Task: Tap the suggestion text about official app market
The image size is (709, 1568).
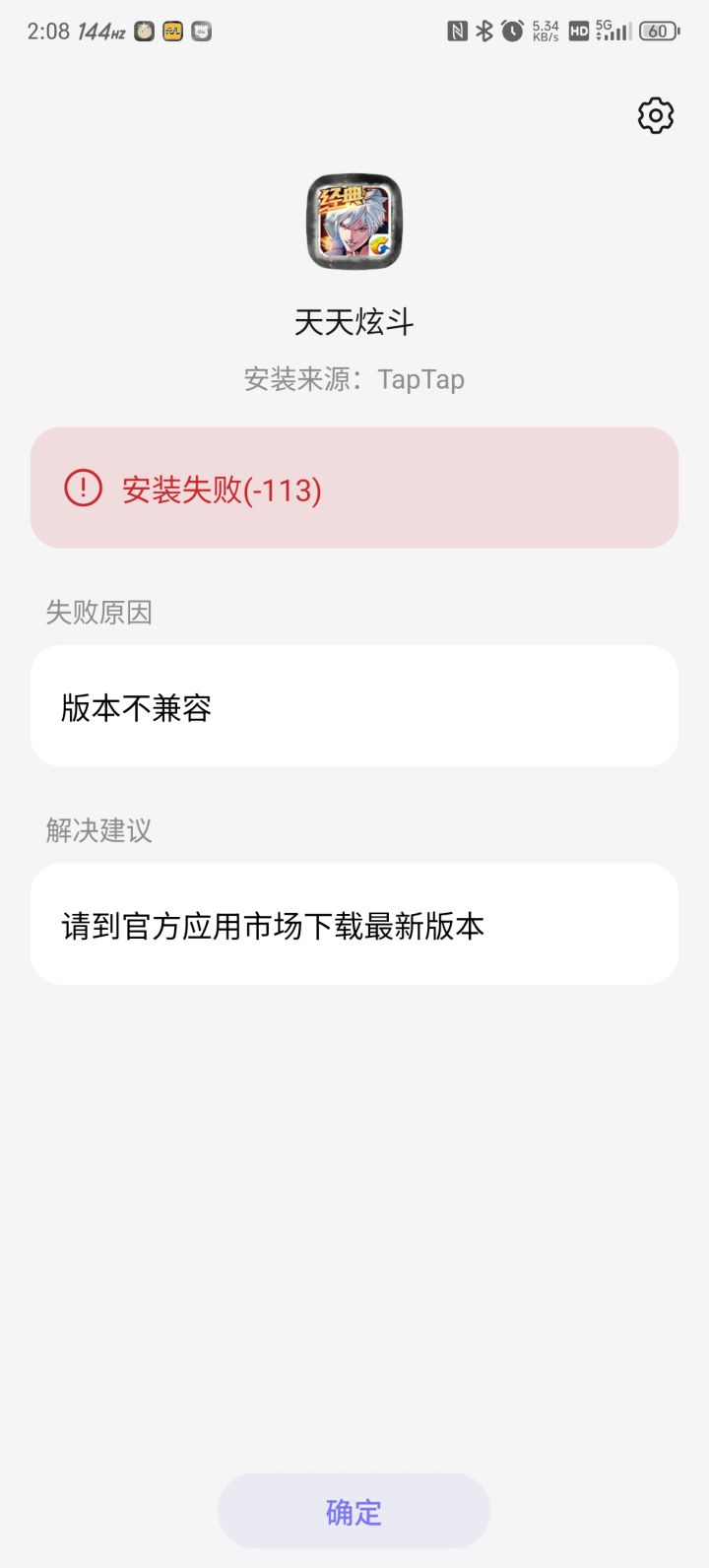Action: pyautogui.click(x=272, y=924)
